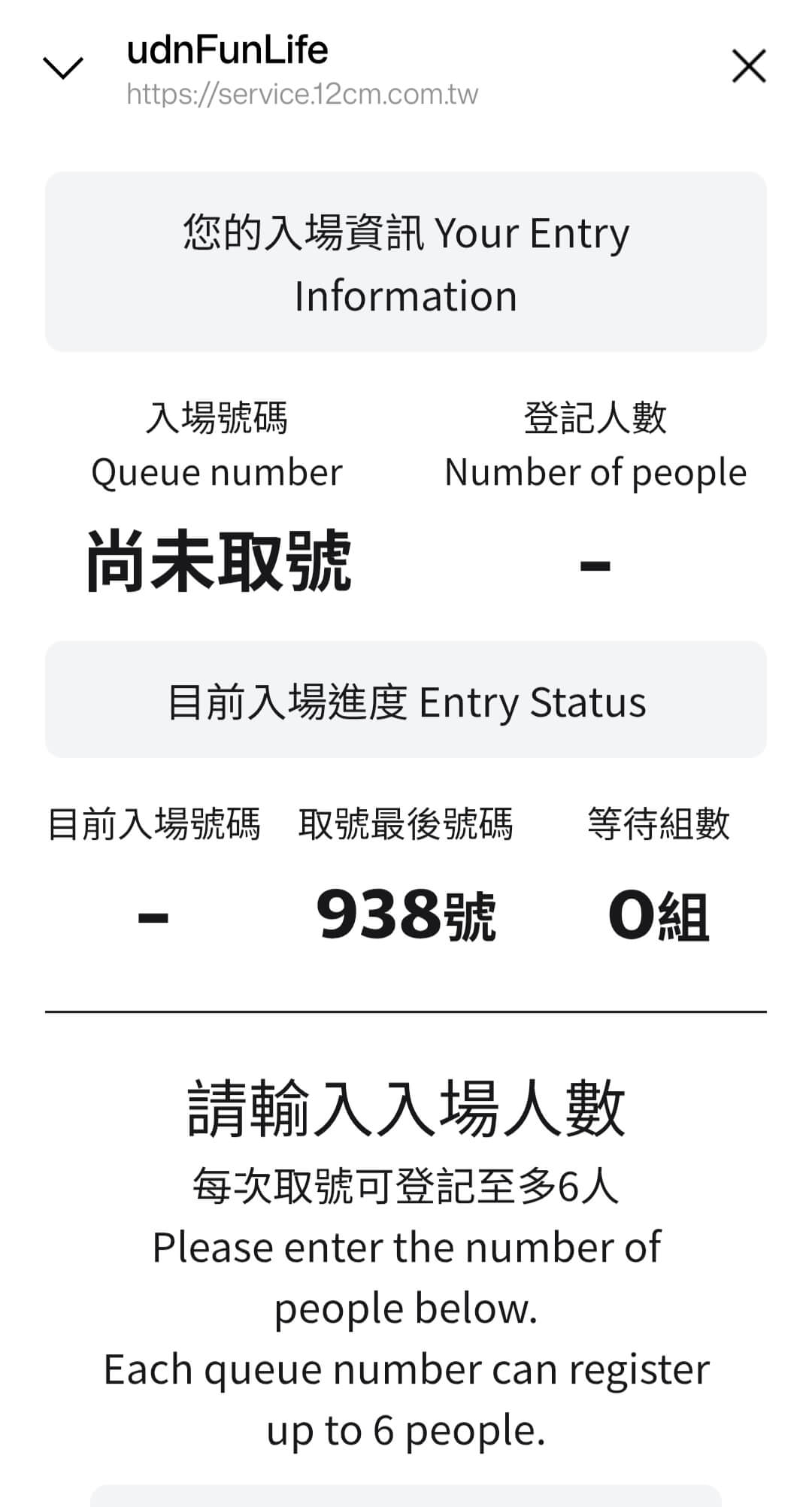Collapse the udnFunLife in-app browser
The height and width of the screenshot is (1507, 812).
pos(63,68)
